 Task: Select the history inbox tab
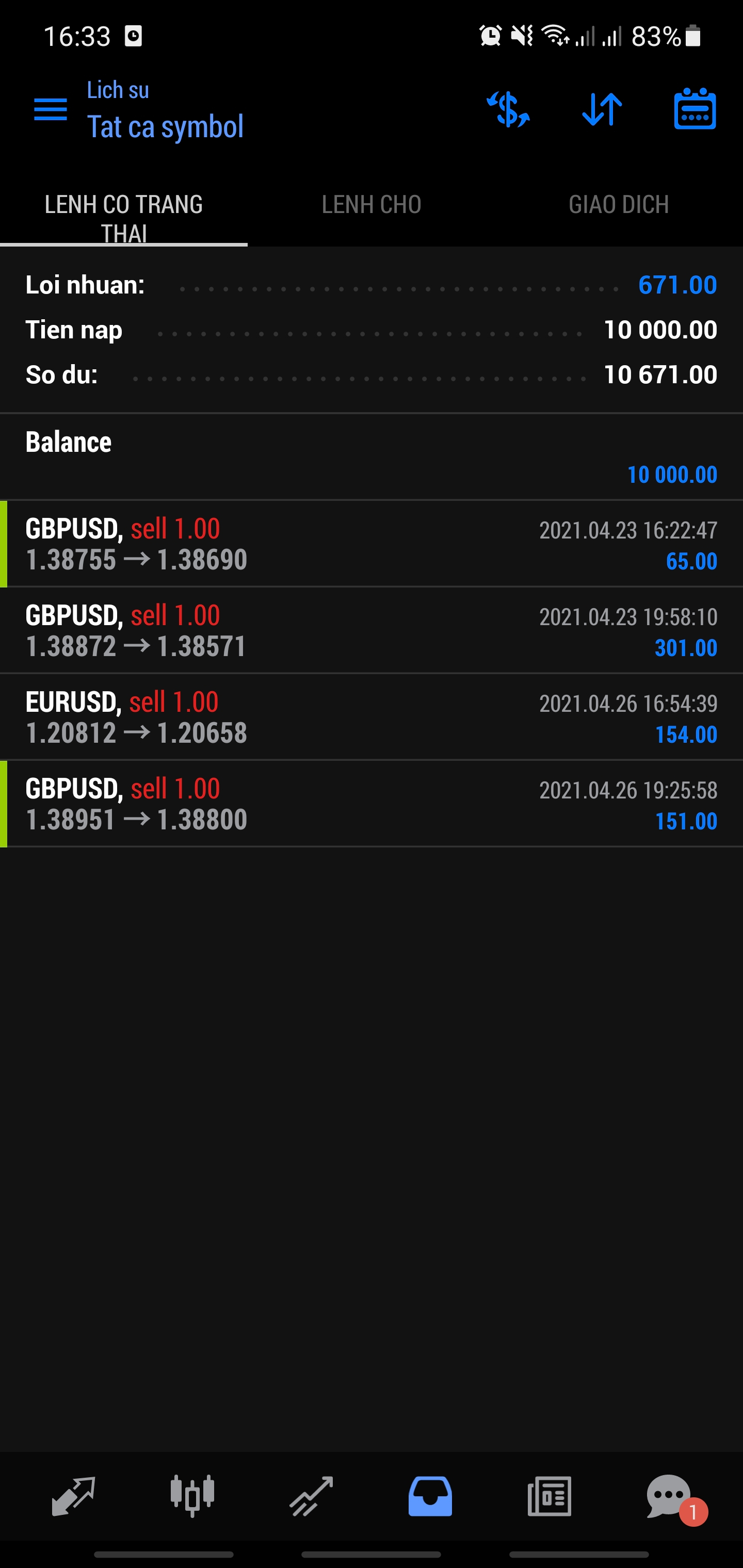pyautogui.click(x=430, y=1496)
